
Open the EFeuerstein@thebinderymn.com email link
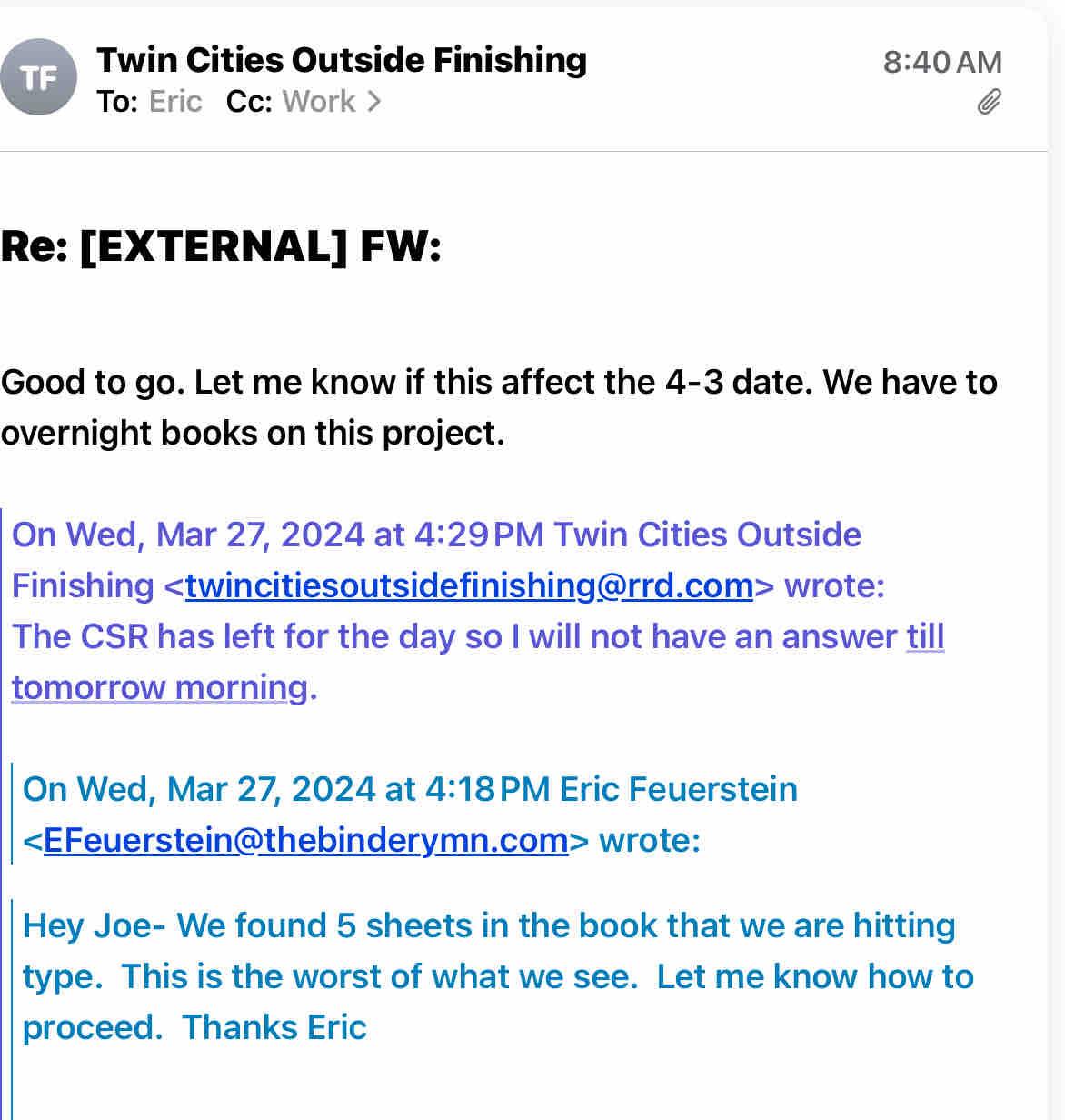coord(305,841)
